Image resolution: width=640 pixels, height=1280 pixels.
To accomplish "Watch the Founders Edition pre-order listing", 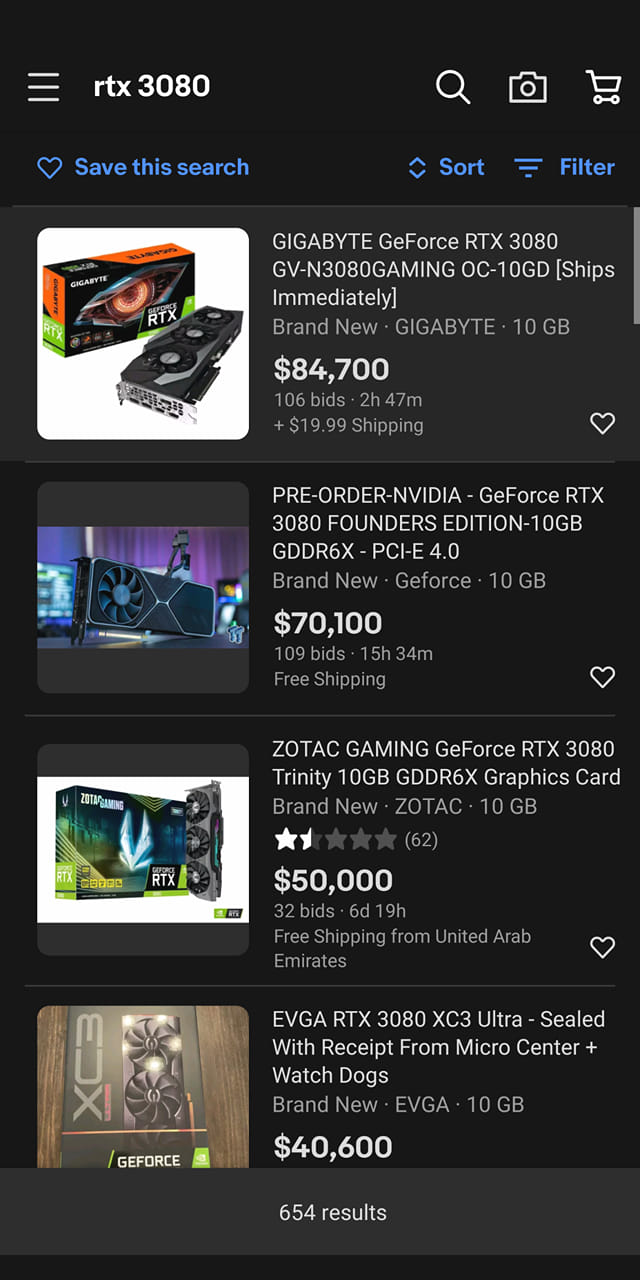I will coord(602,678).
